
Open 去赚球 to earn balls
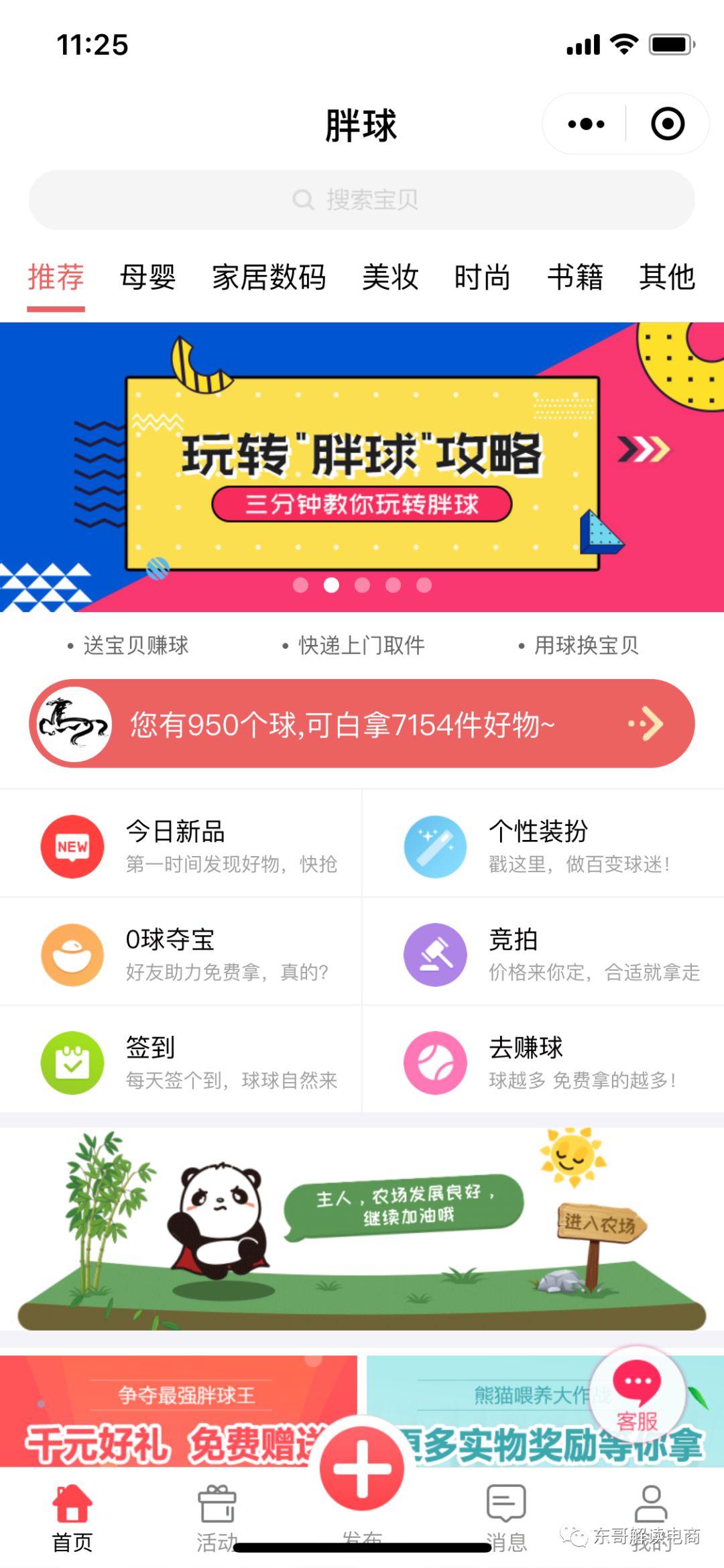(543, 1061)
